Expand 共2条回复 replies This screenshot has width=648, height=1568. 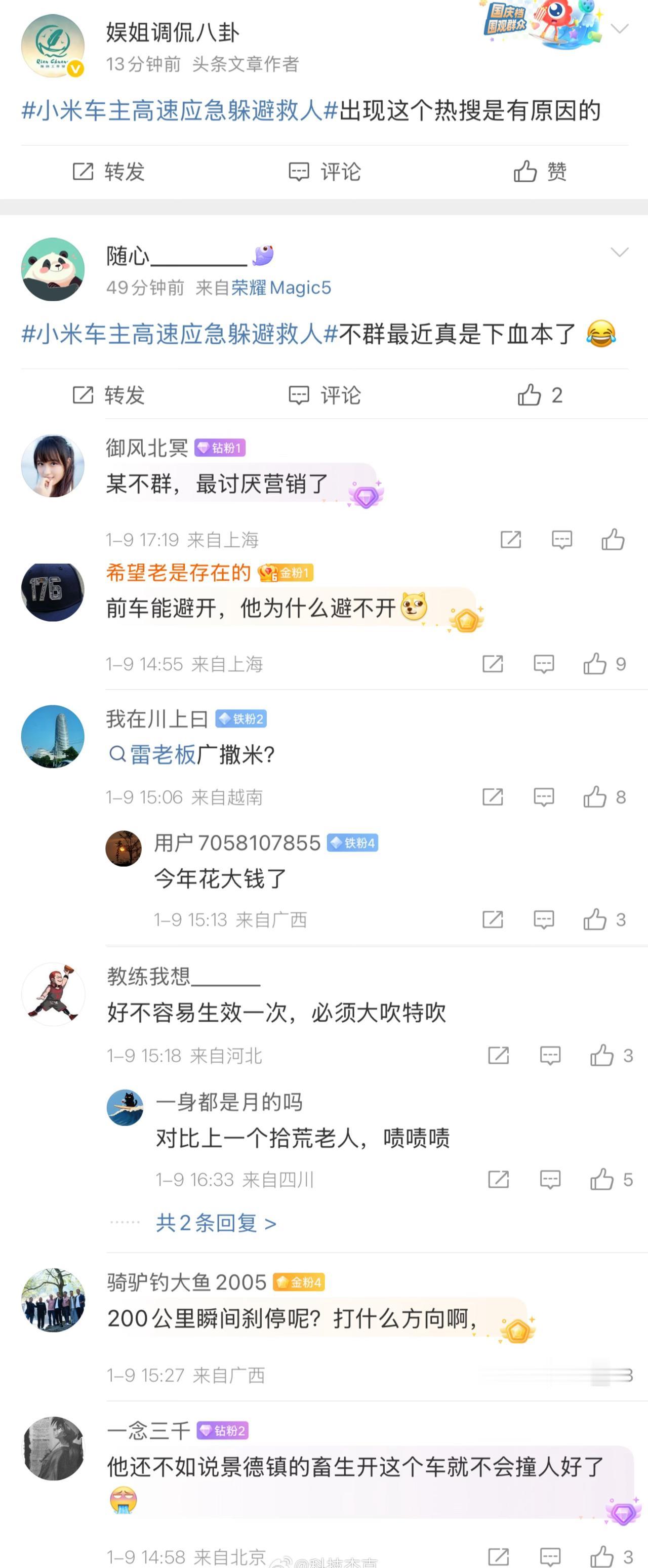pyautogui.click(x=216, y=1223)
